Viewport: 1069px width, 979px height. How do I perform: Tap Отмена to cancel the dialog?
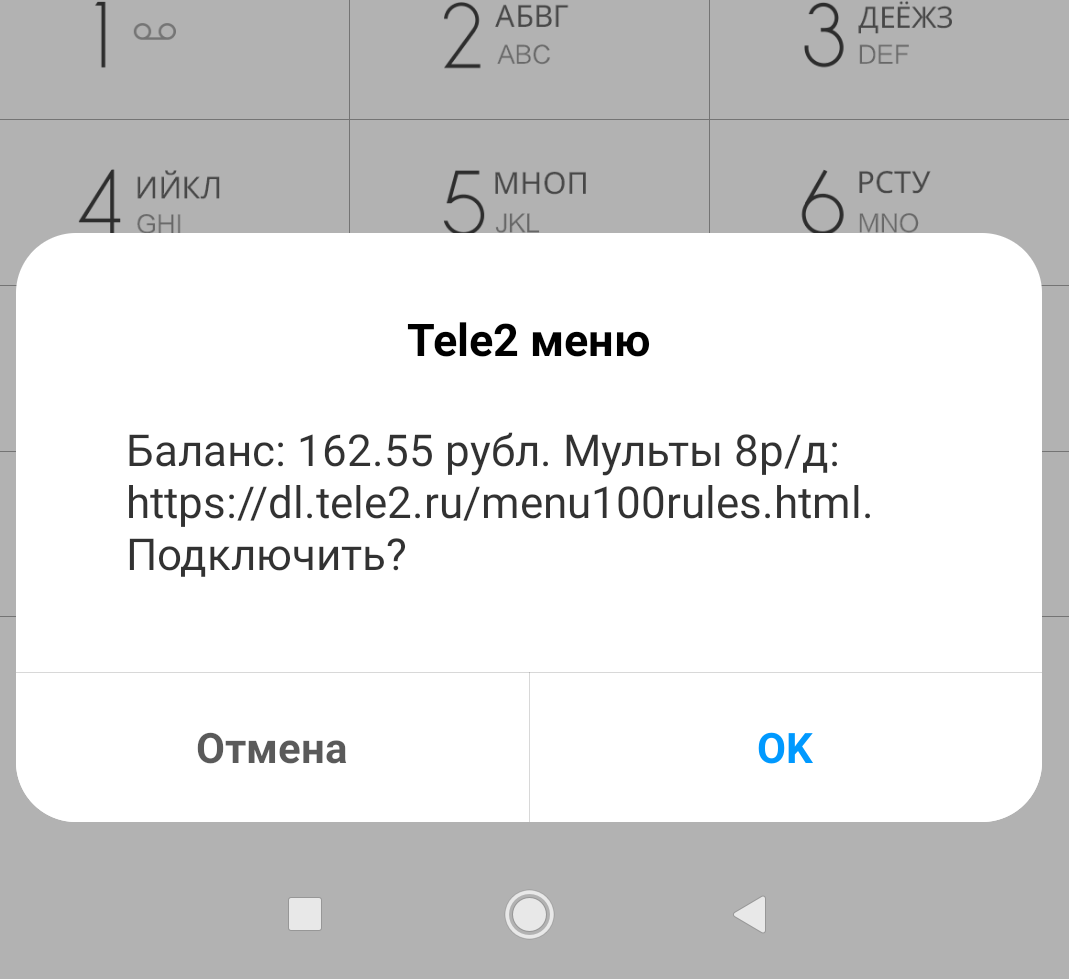[272, 748]
